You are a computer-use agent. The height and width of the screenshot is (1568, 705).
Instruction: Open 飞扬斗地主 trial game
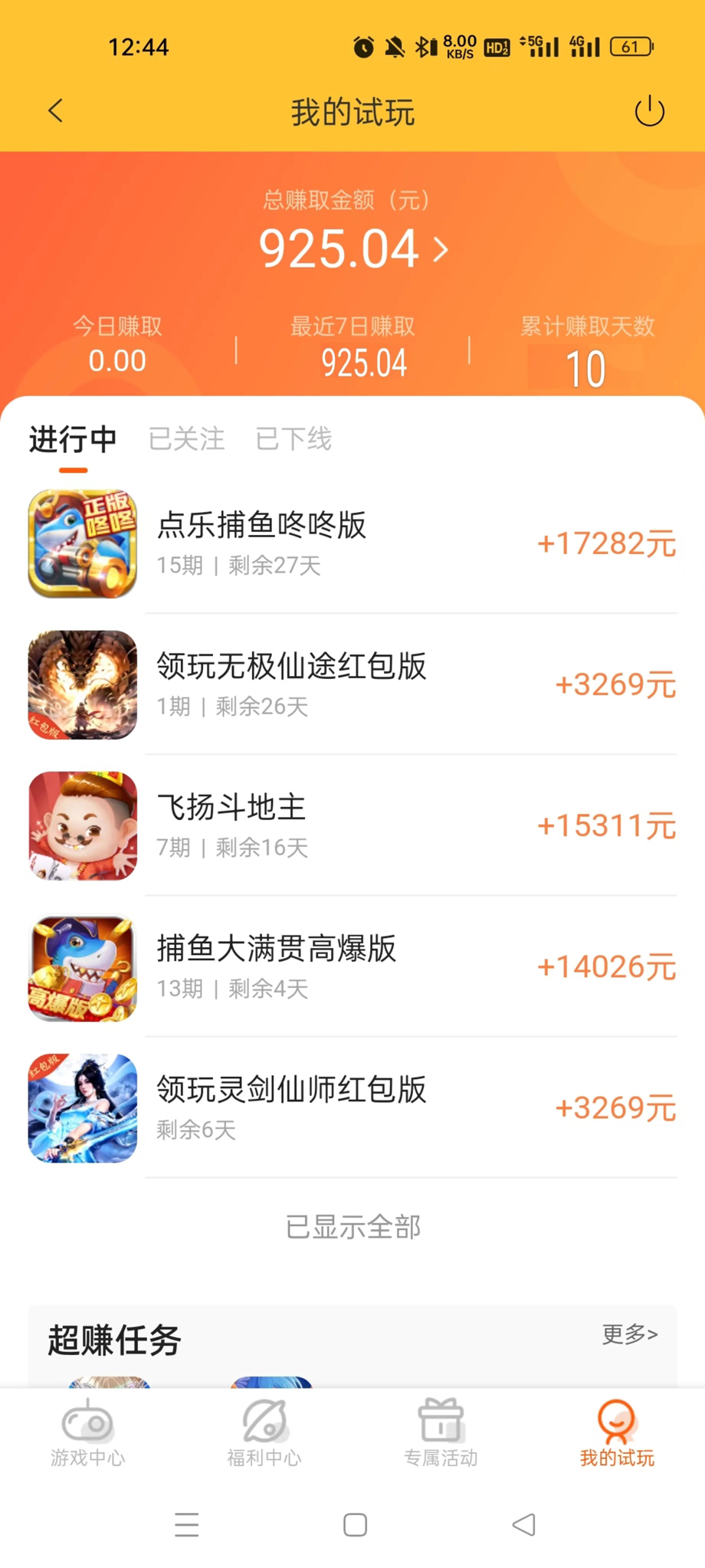pyautogui.click(x=352, y=825)
